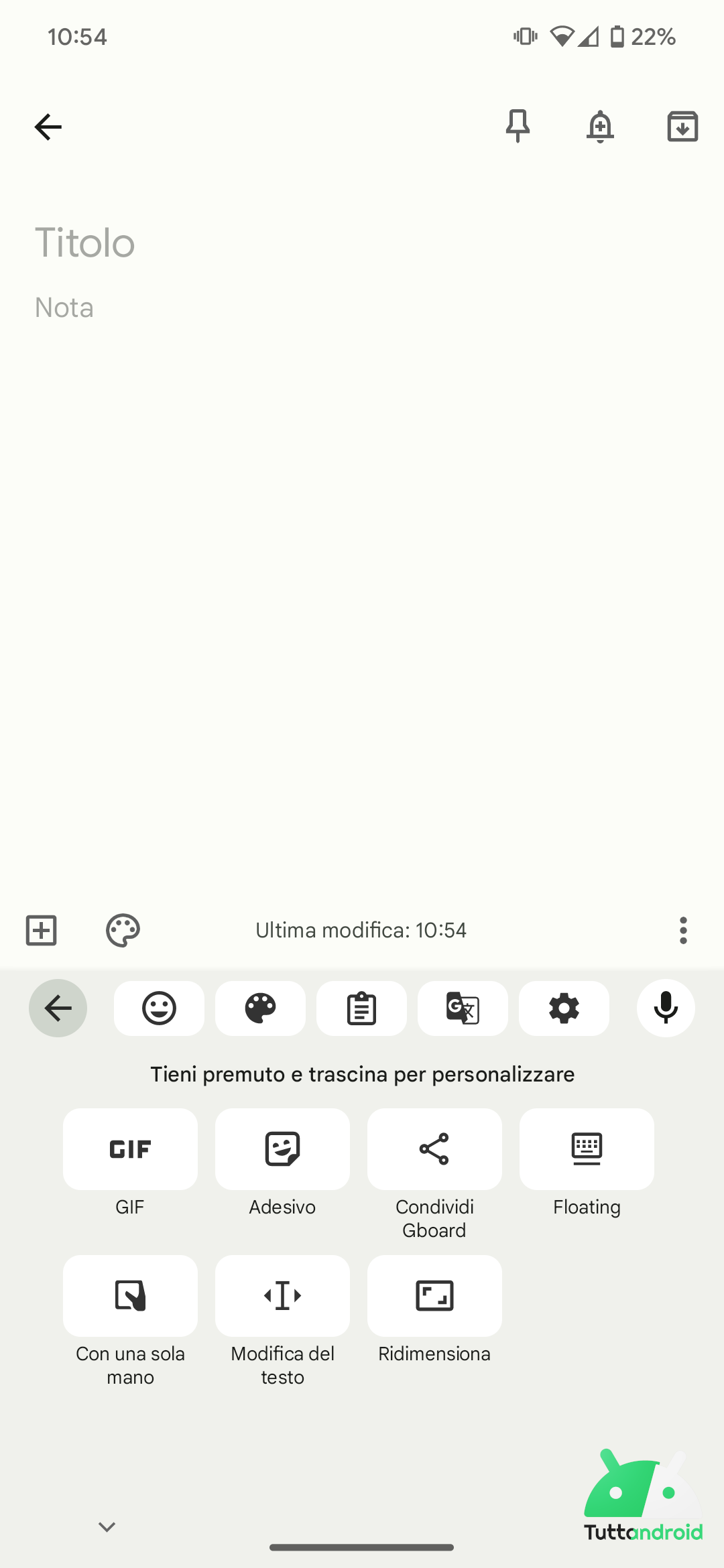Image resolution: width=724 pixels, height=1568 pixels.
Task: Enable the Floating keyboard mode
Action: pyautogui.click(x=587, y=1149)
